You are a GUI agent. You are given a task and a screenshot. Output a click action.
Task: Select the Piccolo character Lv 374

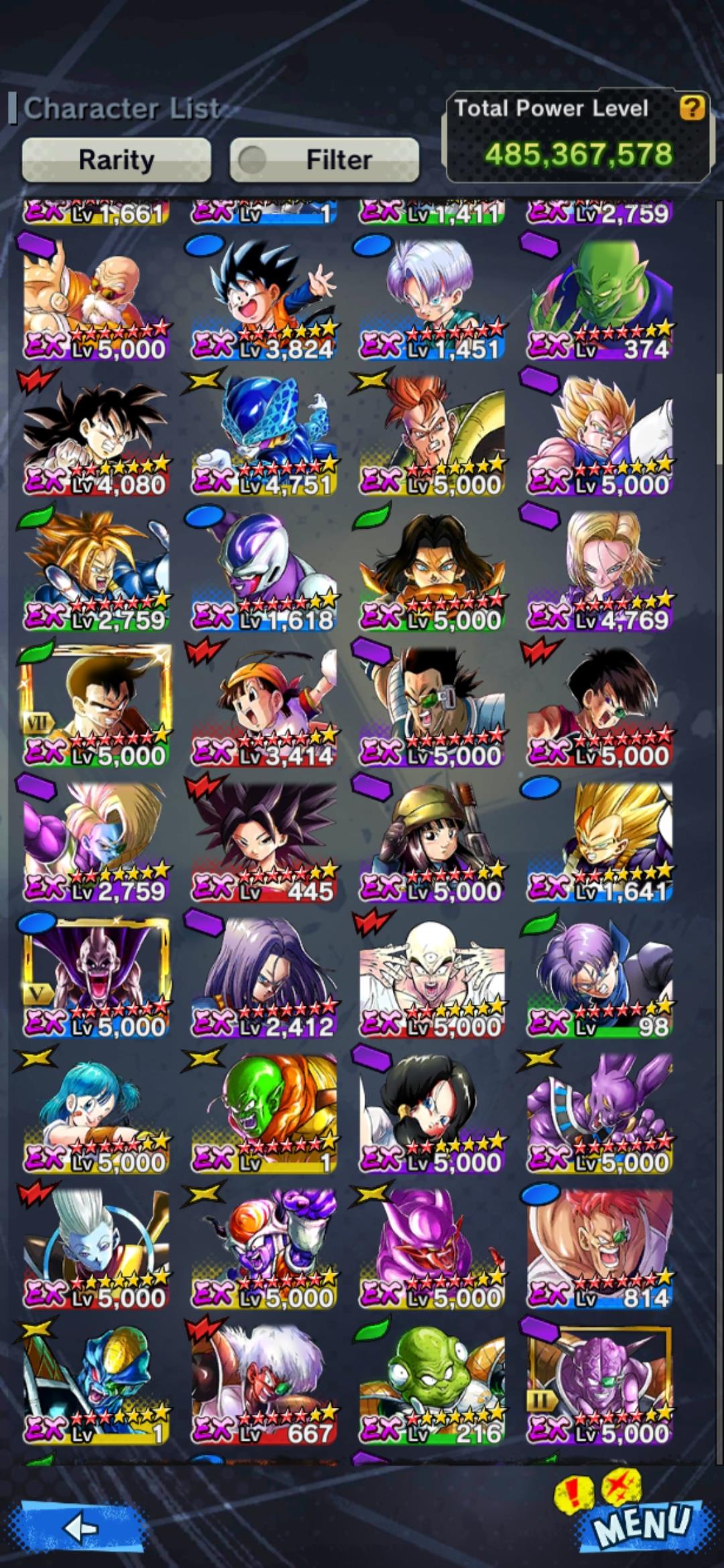(x=599, y=298)
